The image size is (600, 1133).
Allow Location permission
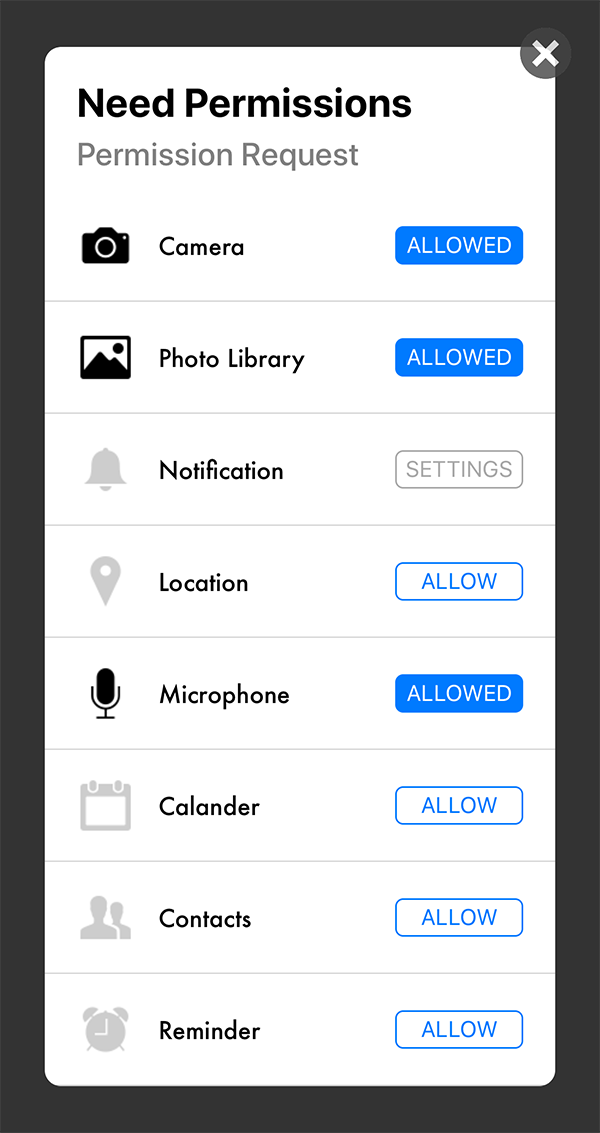coord(459,582)
